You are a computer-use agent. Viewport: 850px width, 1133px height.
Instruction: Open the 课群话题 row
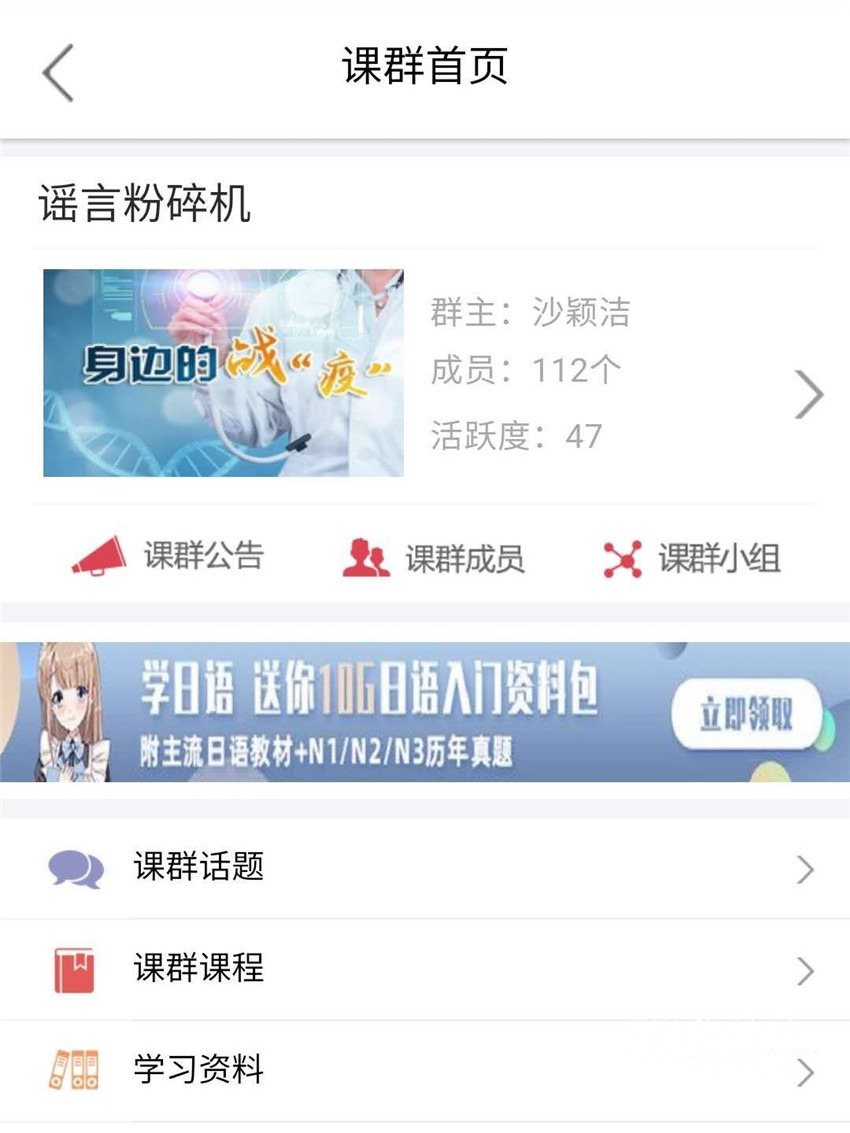click(x=425, y=868)
